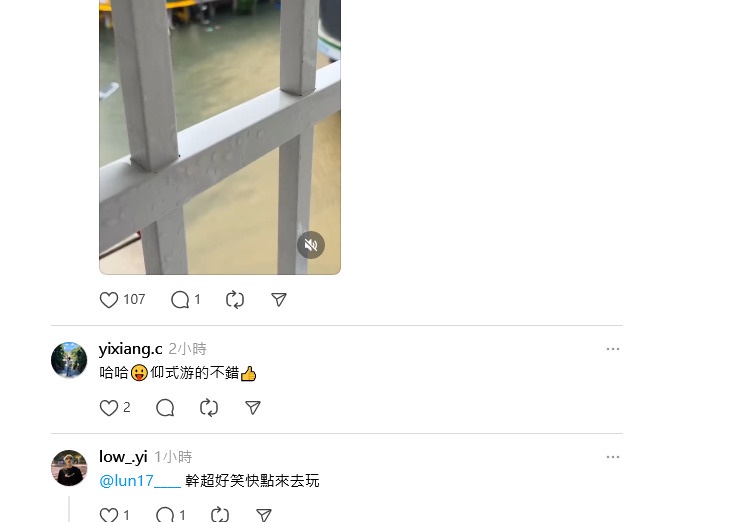This screenshot has width=755, height=522.
Task: Like the main post with 107 likes
Action: click(110, 299)
